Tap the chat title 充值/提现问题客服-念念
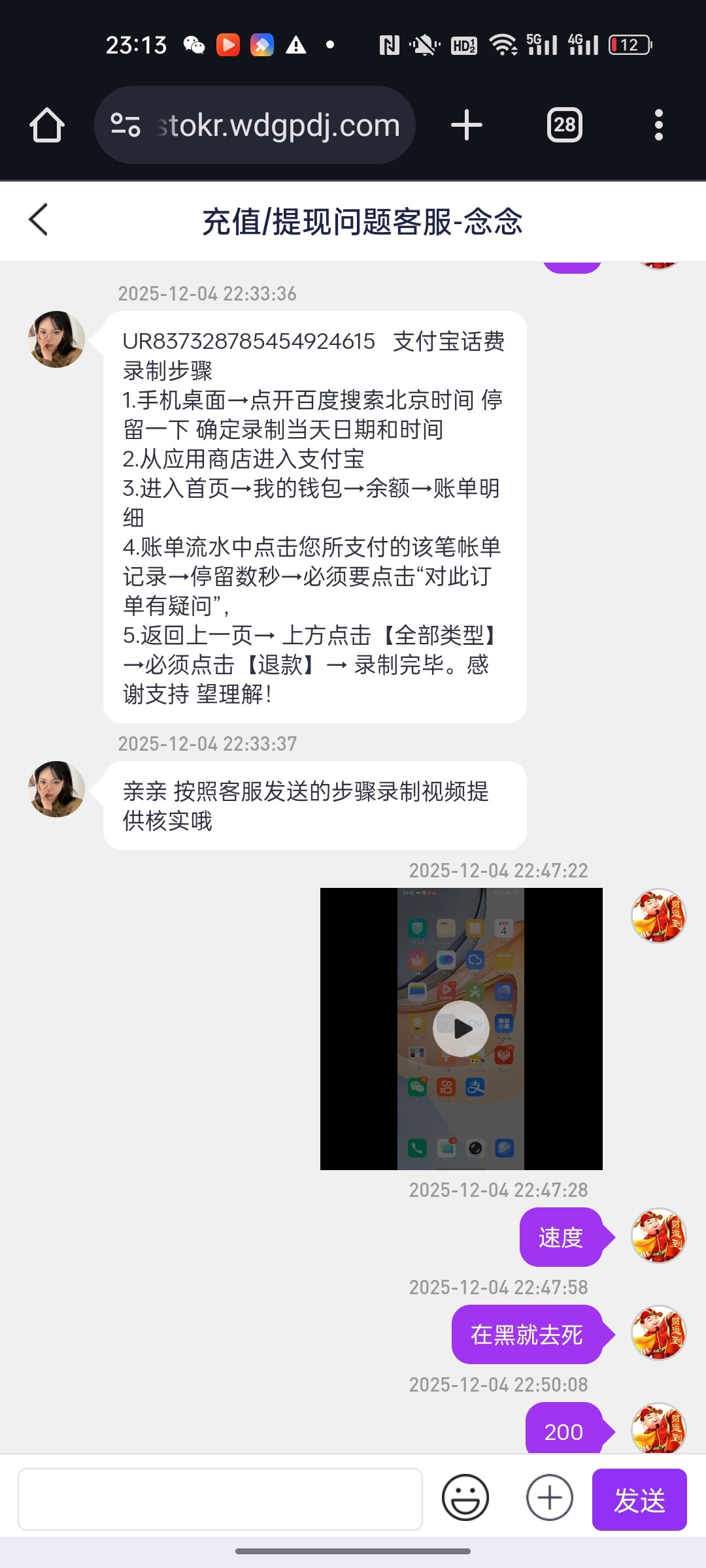Viewport: 706px width, 1568px height. point(363,222)
